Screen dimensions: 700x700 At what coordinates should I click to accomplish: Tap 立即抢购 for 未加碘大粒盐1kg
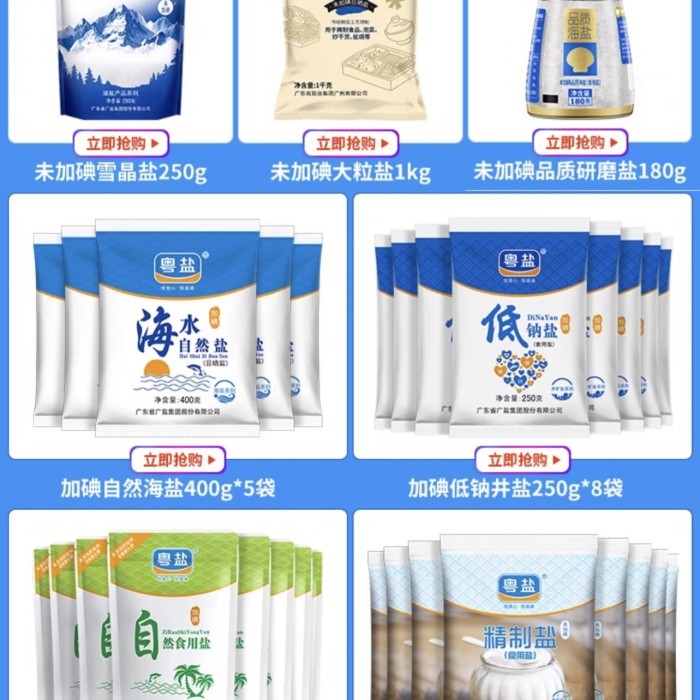[350, 143]
